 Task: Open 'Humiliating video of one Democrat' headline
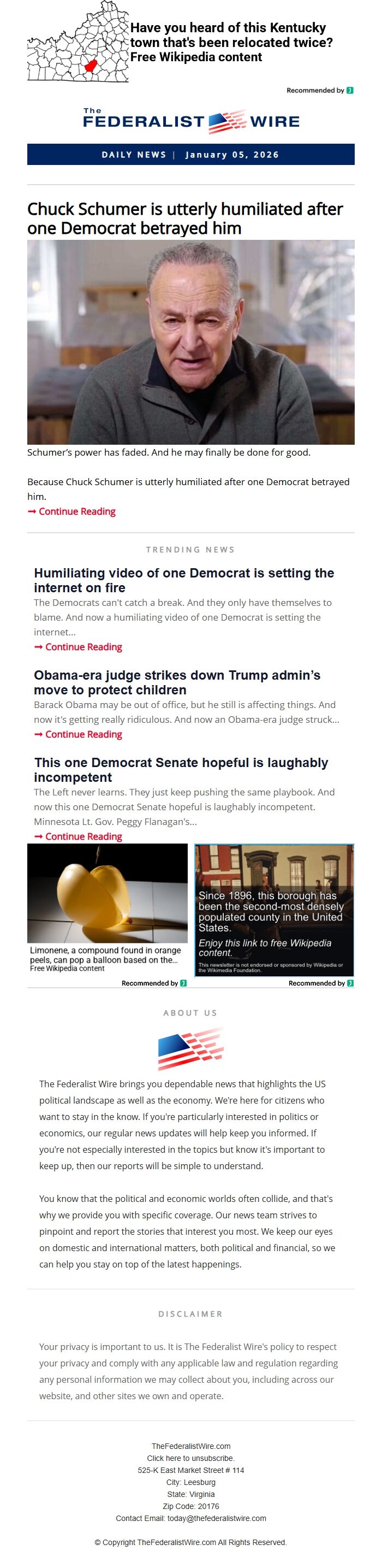pyautogui.click(x=184, y=580)
